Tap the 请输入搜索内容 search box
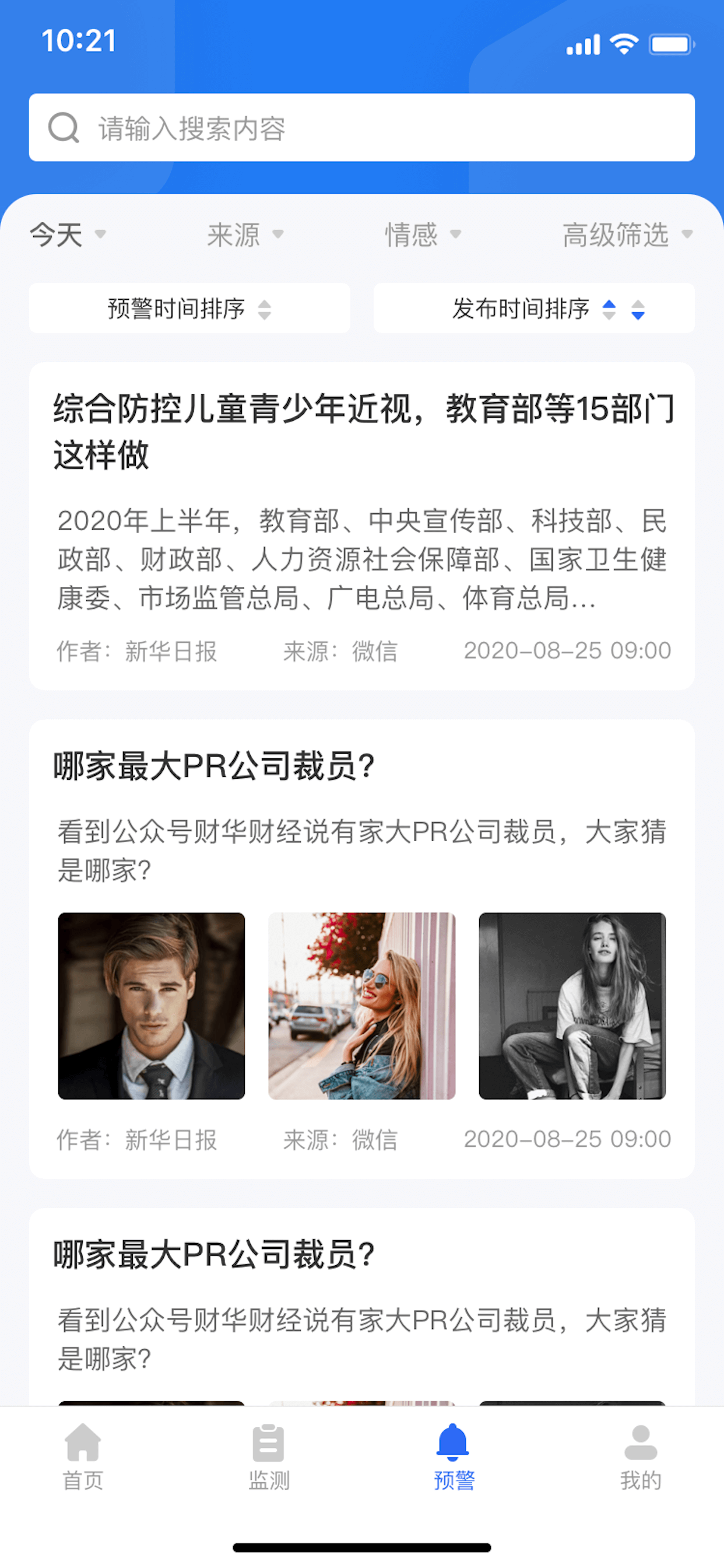The height and width of the screenshot is (1568, 724). pyautogui.click(x=361, y=128)
